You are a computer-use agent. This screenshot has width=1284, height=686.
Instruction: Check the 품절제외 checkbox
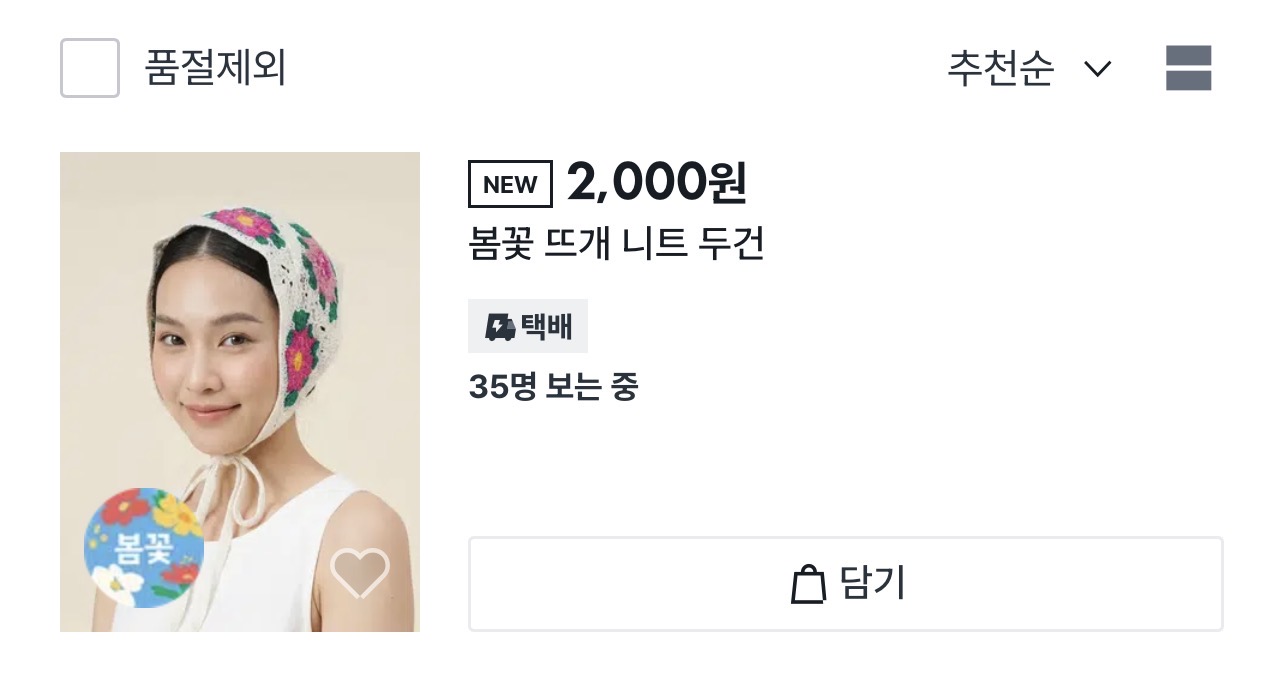pyautogui.click(x=90, y=68)
